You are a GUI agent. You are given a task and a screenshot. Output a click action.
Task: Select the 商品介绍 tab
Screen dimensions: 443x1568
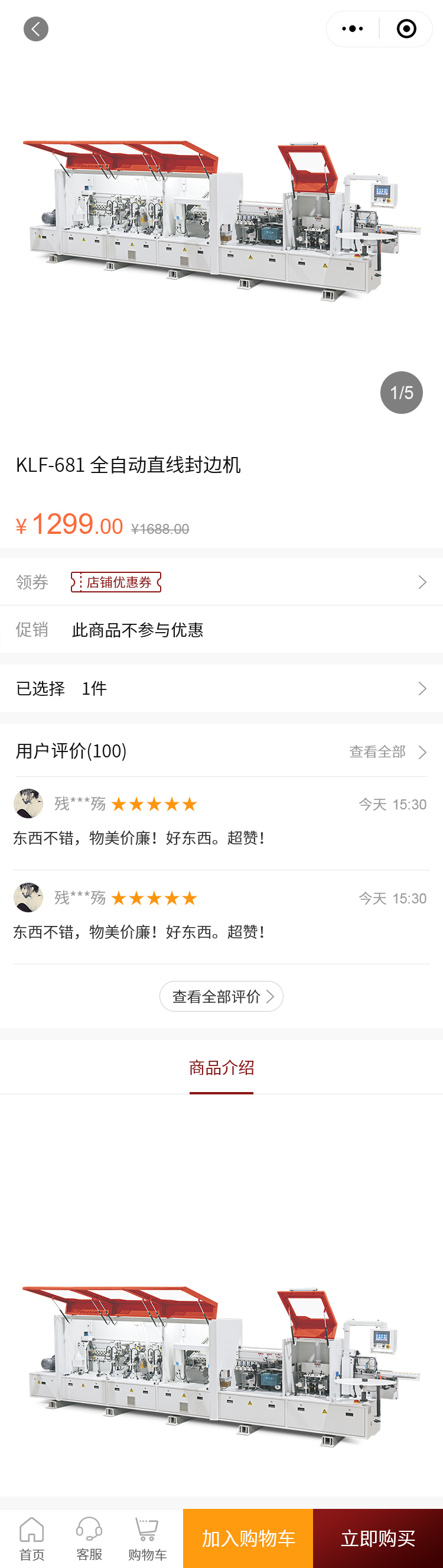[x=221, y=1067]
